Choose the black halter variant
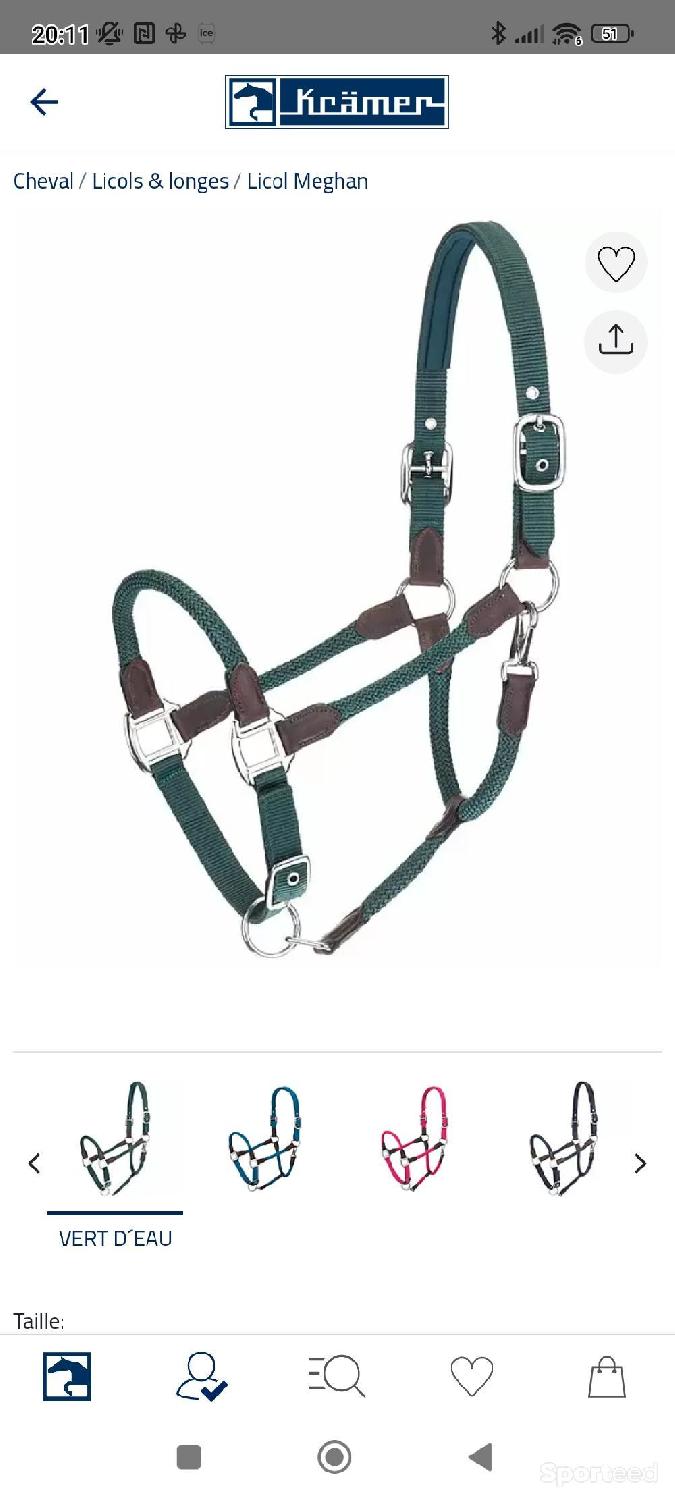The height and width of the screenshot is (1500, 675). (x=564, y=1139)
